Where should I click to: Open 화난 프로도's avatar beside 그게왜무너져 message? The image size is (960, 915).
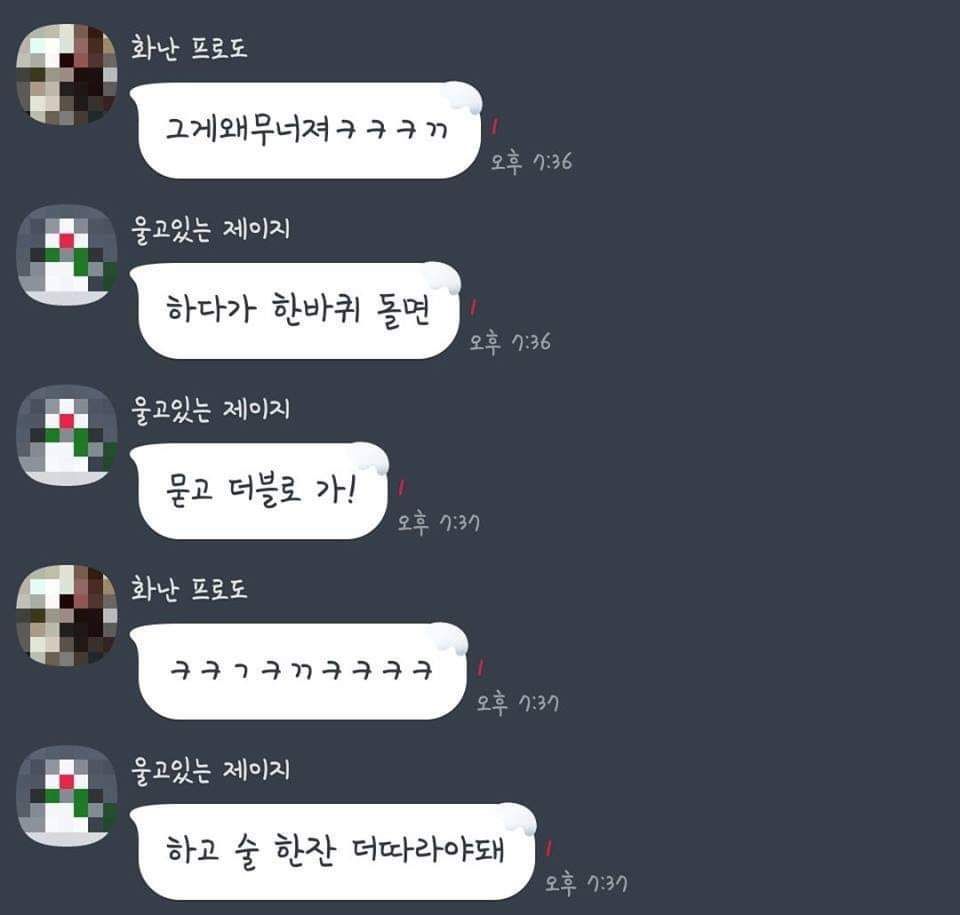[x=67, y=75]
